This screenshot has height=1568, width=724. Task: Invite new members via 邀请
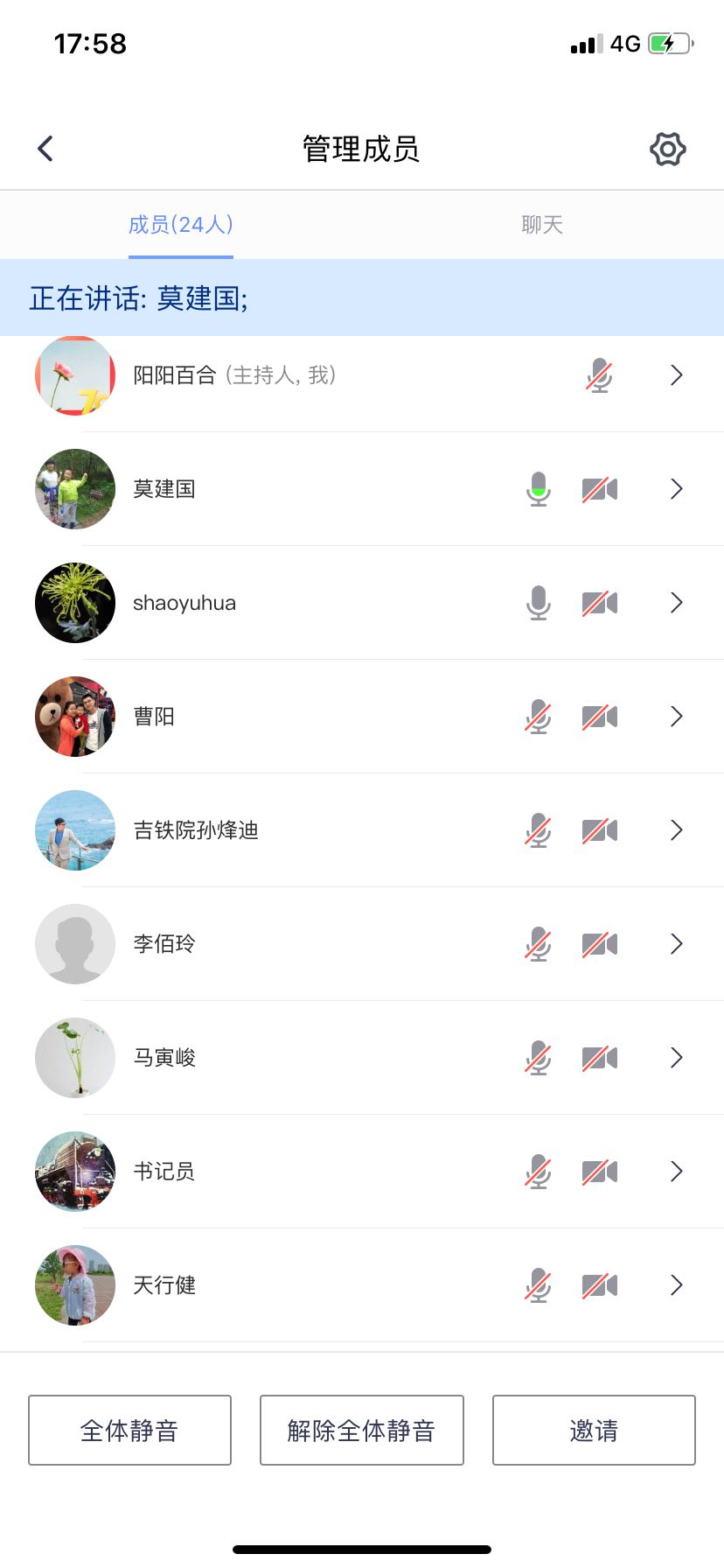pyautogui.click(x=594, y=1430)
